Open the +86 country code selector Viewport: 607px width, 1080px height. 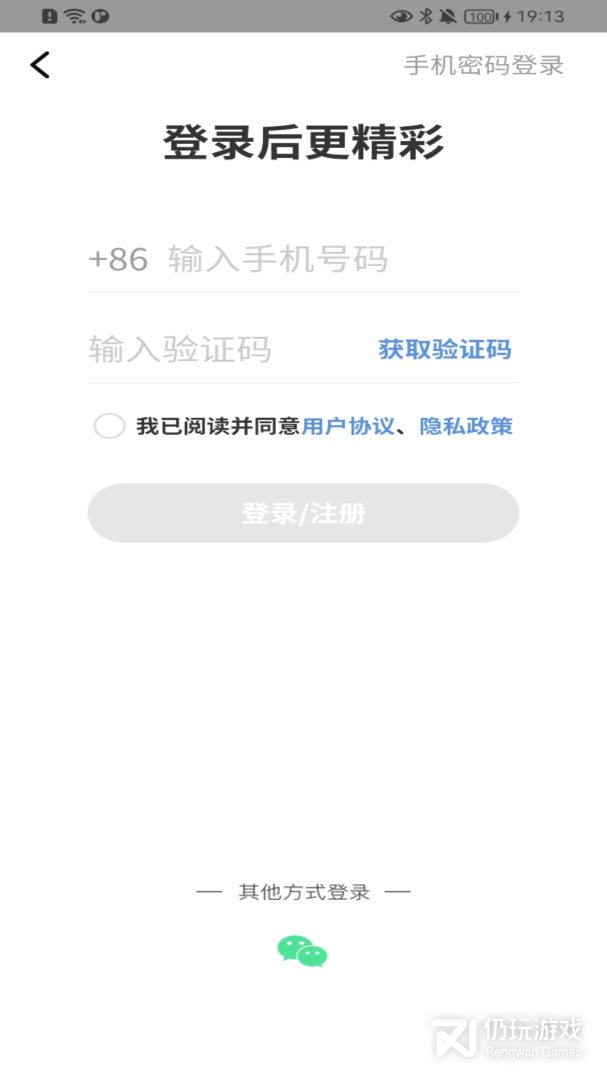(x=118, y=260)
